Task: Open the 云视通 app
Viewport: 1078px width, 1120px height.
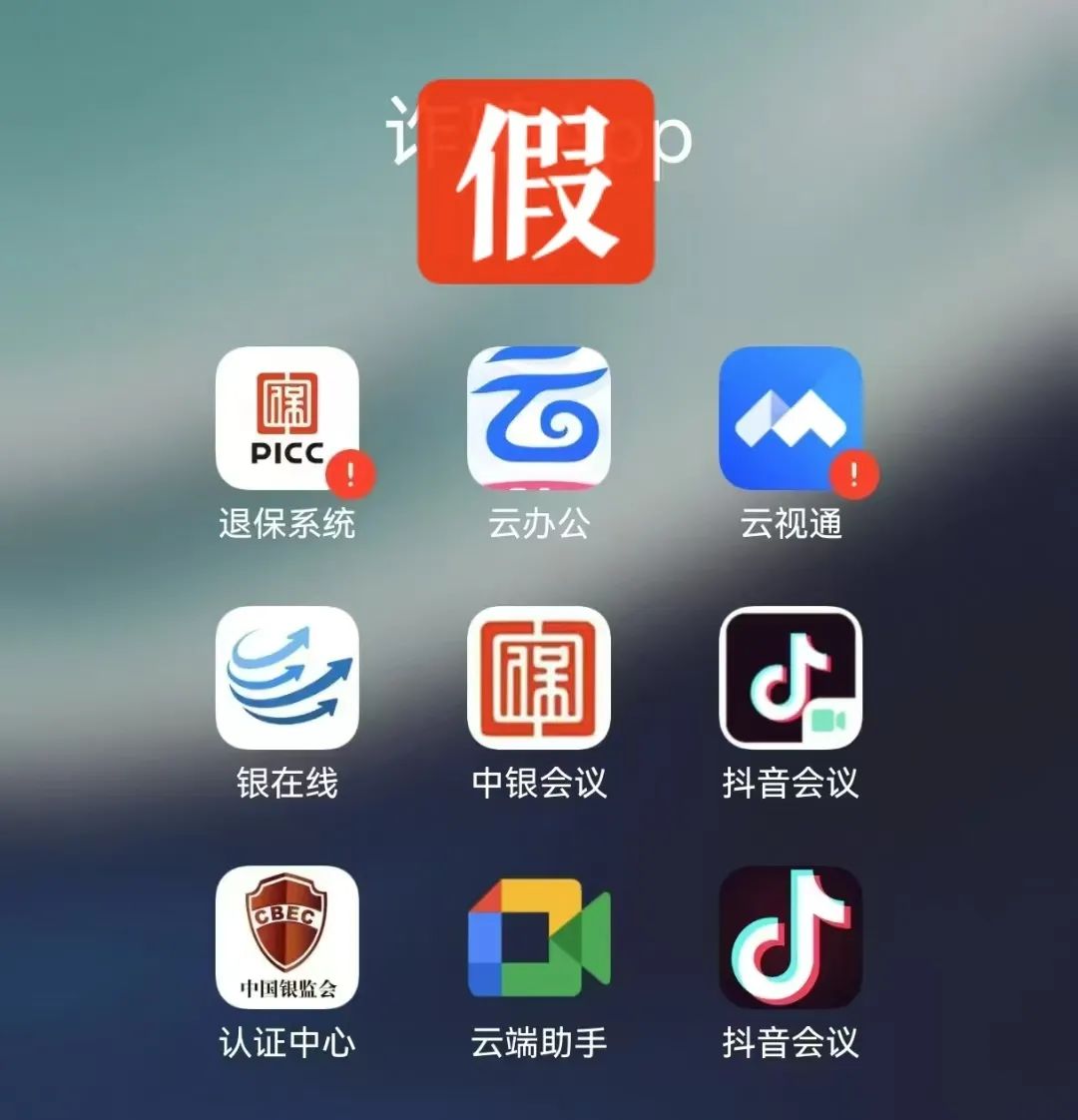Action: click(x=791, y=418)
